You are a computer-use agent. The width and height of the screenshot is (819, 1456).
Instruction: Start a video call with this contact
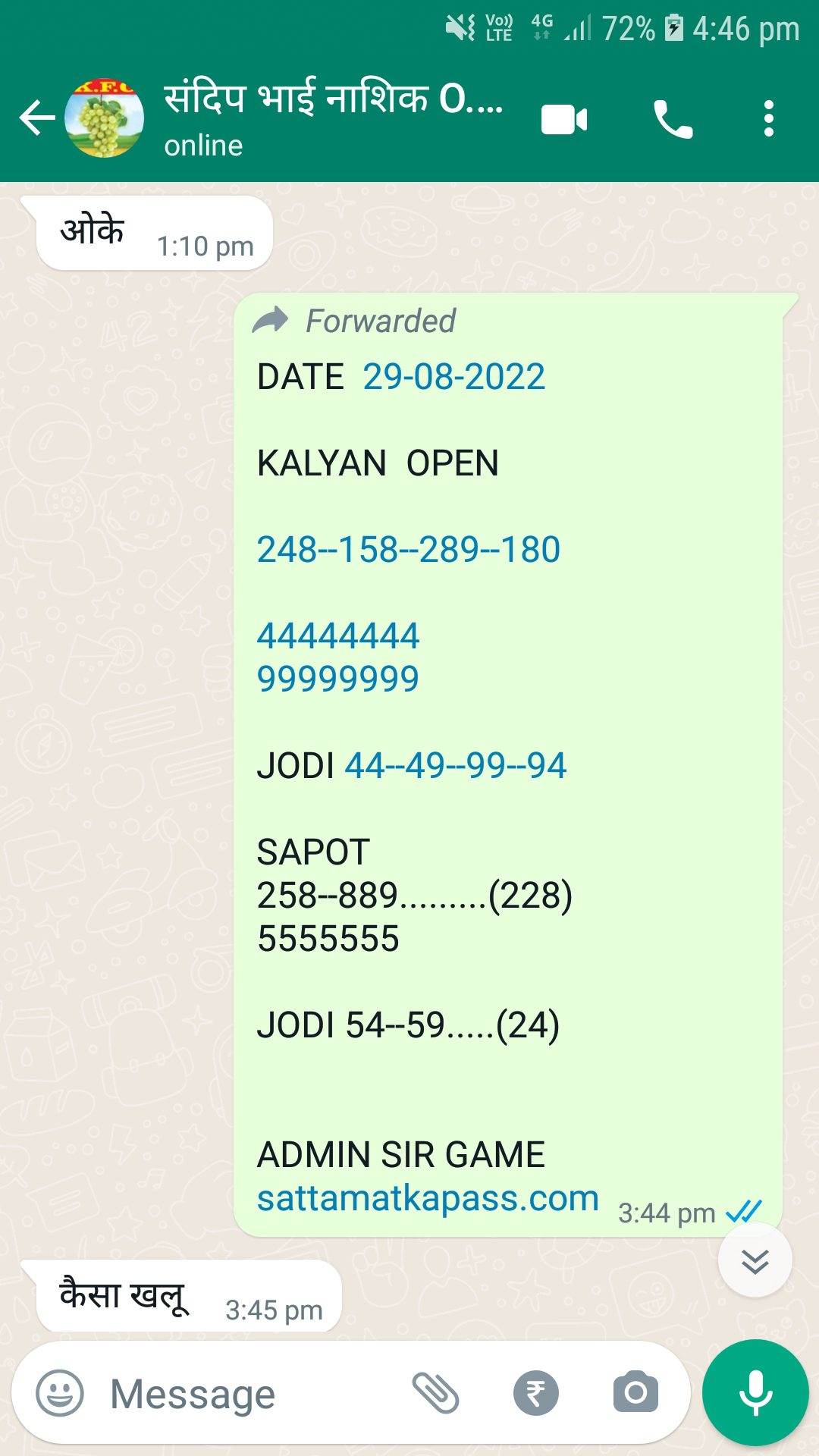[x=563, y=120]
